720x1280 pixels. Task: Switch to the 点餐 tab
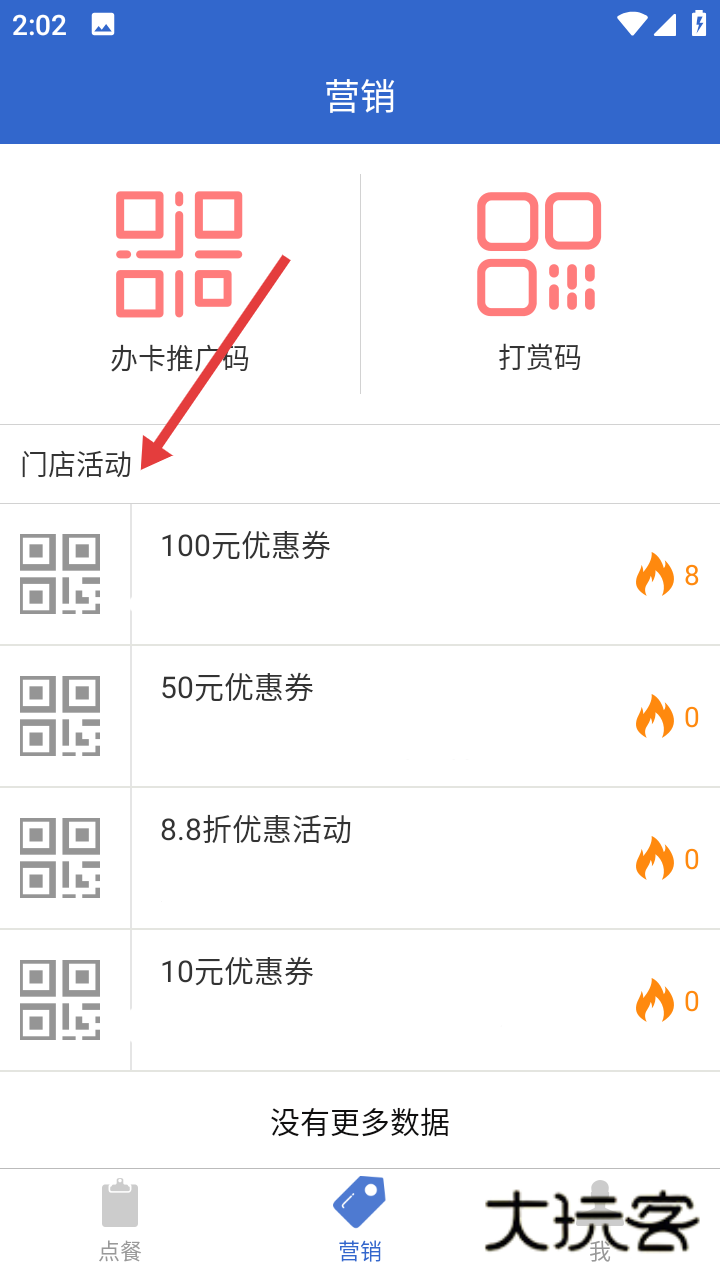tap(120, 1222)
